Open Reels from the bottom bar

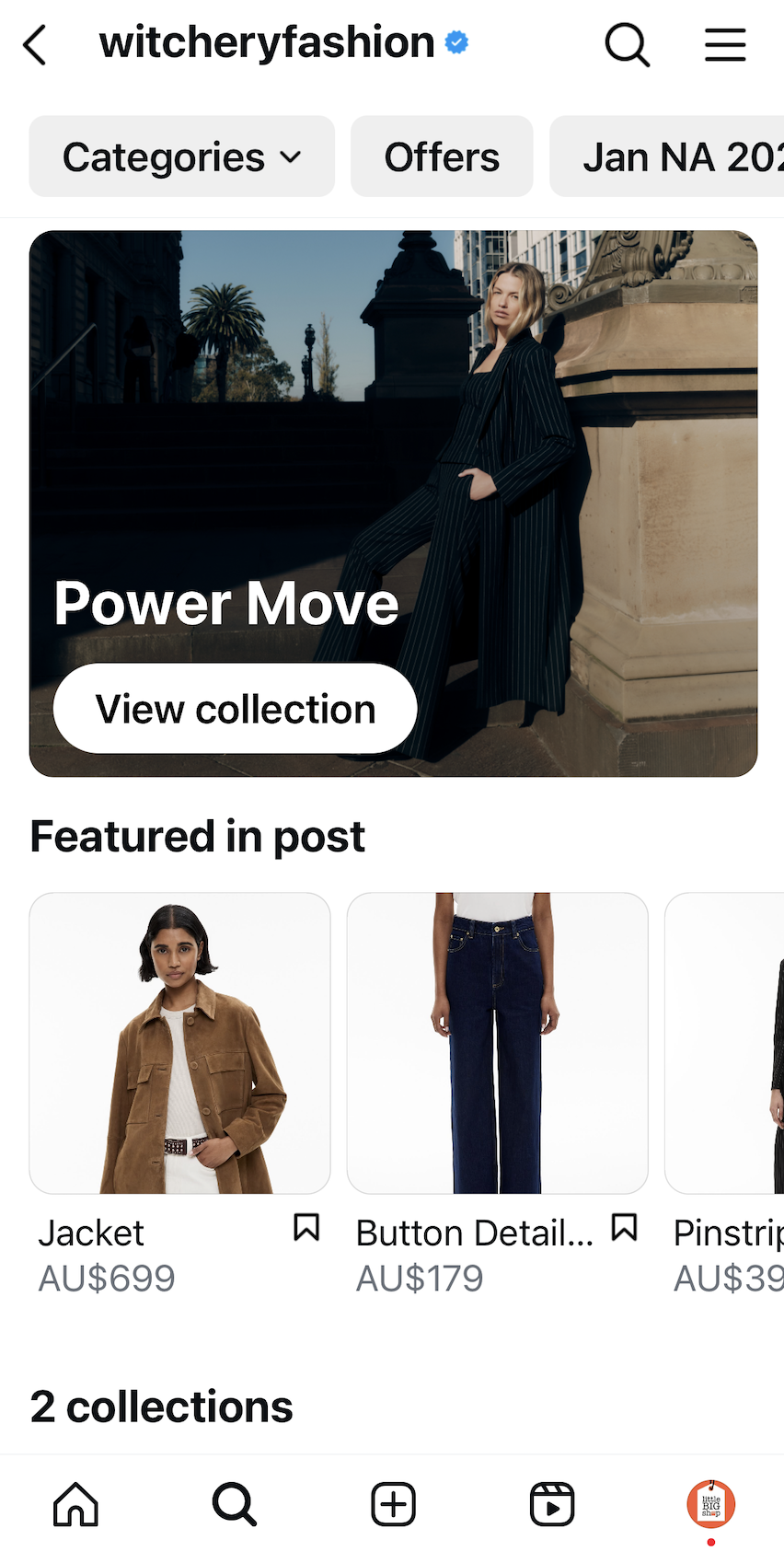coord(552,1504)
